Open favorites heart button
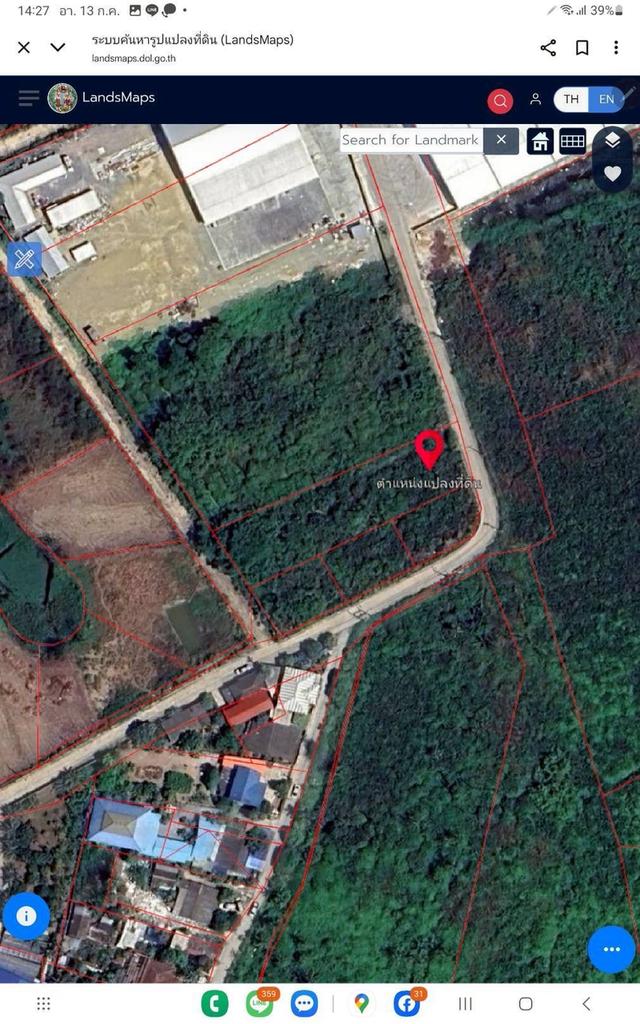The height and width of the screenshot is (1024, 640). coord(612,174)
